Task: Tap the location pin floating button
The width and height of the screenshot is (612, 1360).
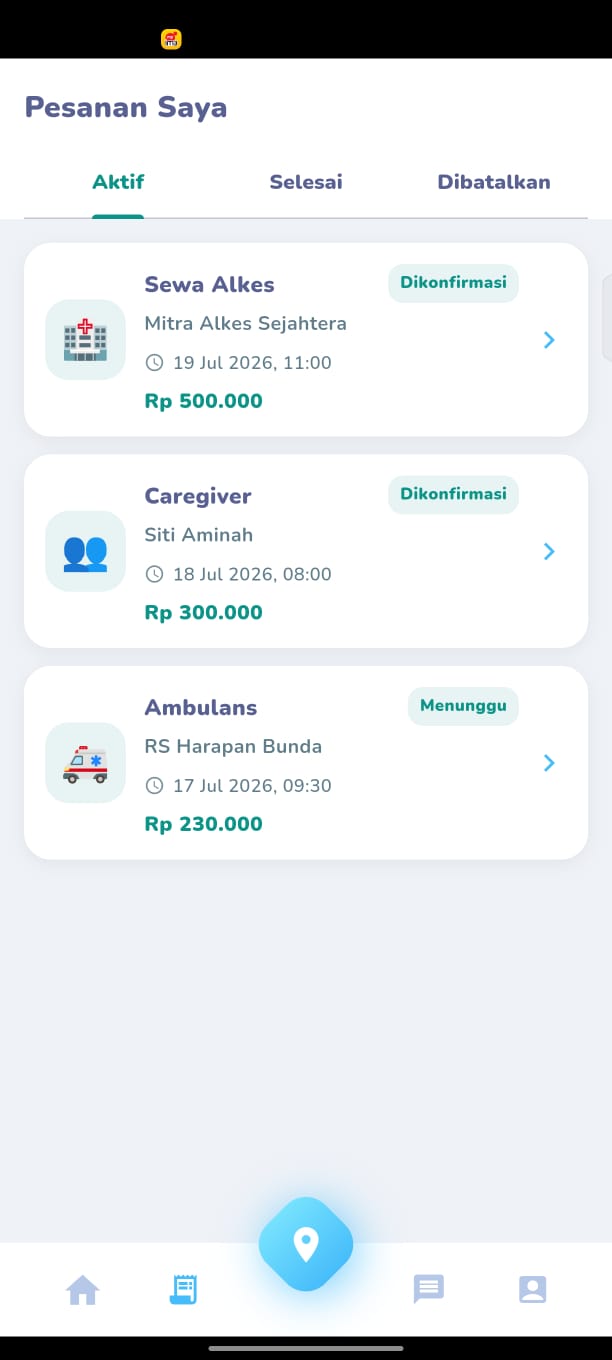Action: coord(306,1244)
